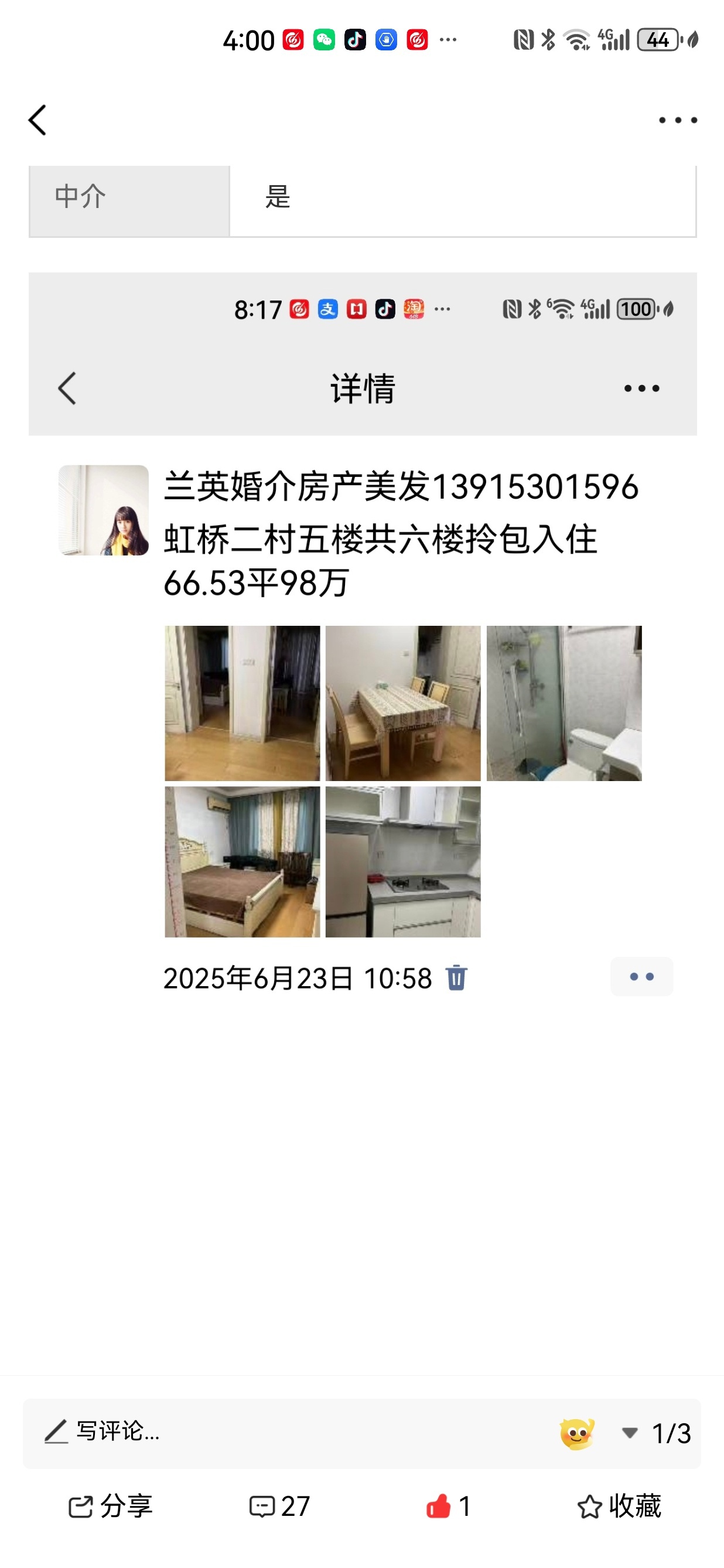Tap the 写评论 comment field
The image size is (724, 1568).
[243, 1431]
